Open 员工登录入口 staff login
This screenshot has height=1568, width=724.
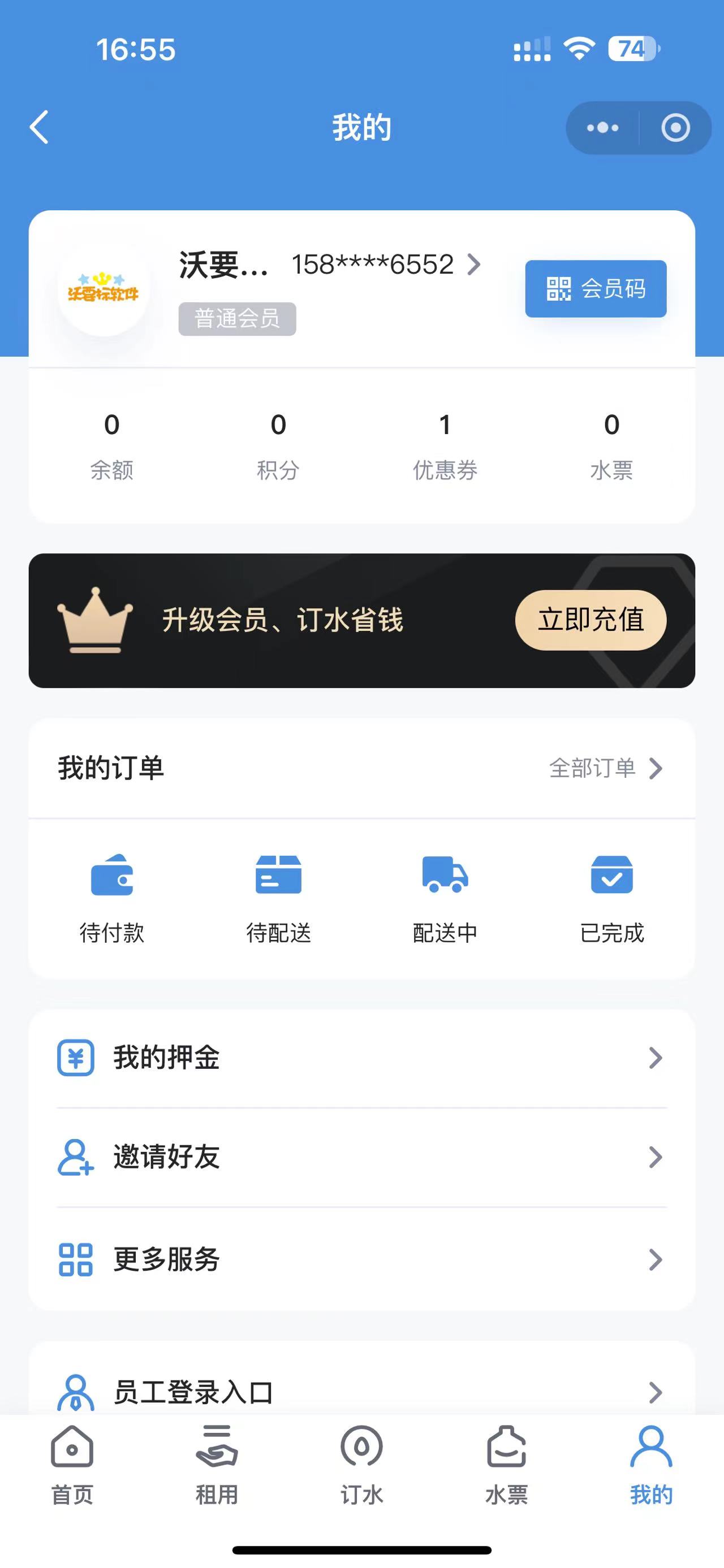tap(361, 1392)
